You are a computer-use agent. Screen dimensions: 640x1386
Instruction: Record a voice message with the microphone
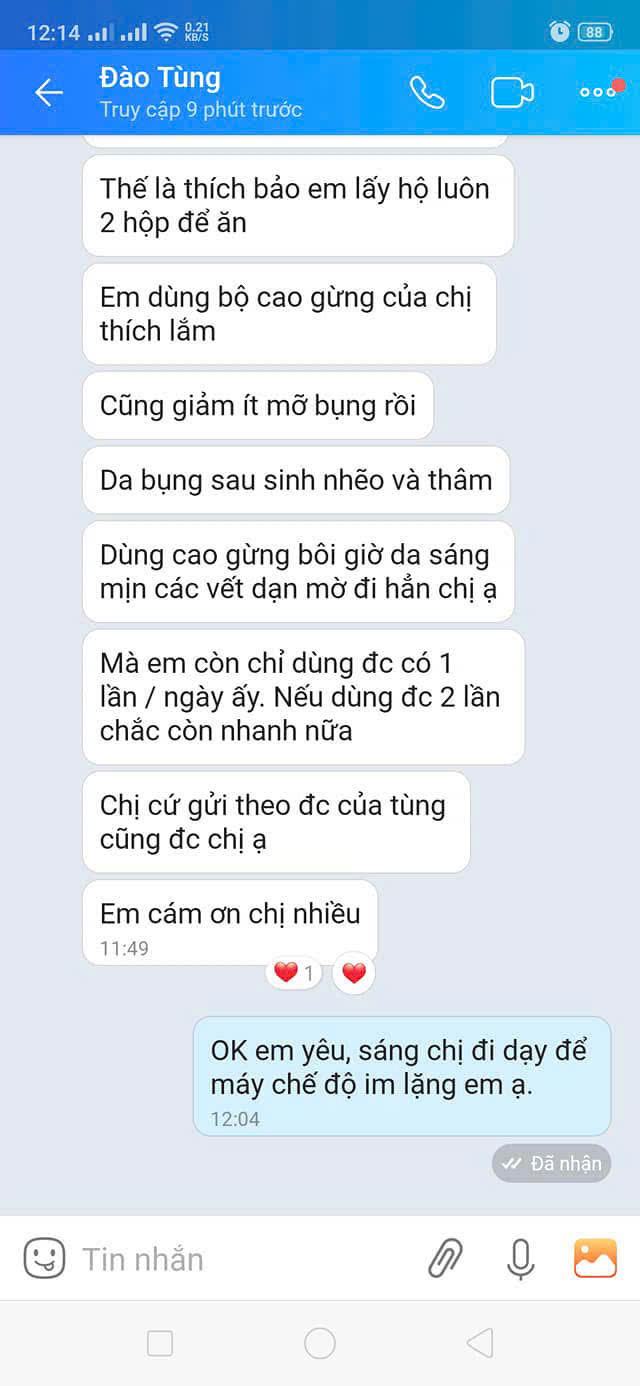click(x=520, y=1258)
